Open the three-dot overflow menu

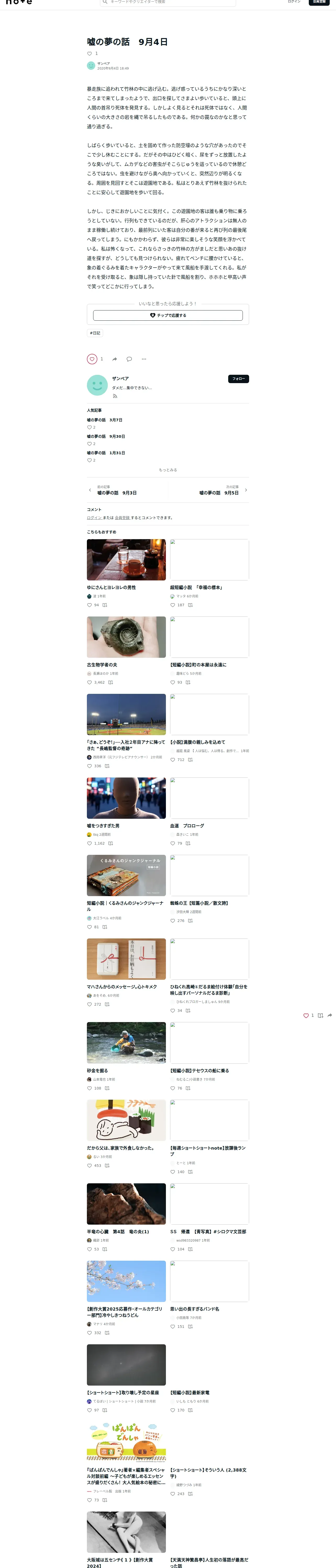click(144, 359)
